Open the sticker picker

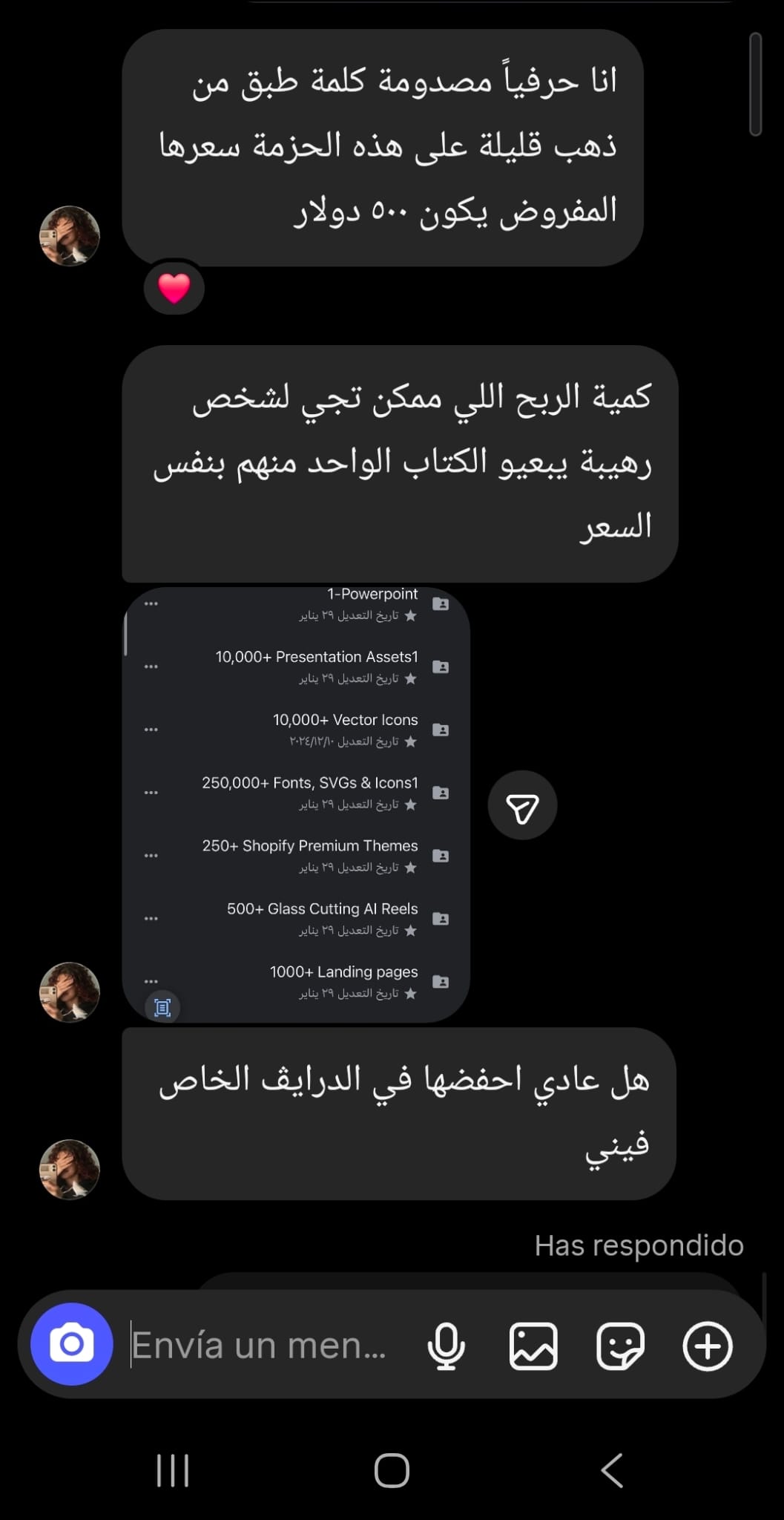click(620, 1346)
